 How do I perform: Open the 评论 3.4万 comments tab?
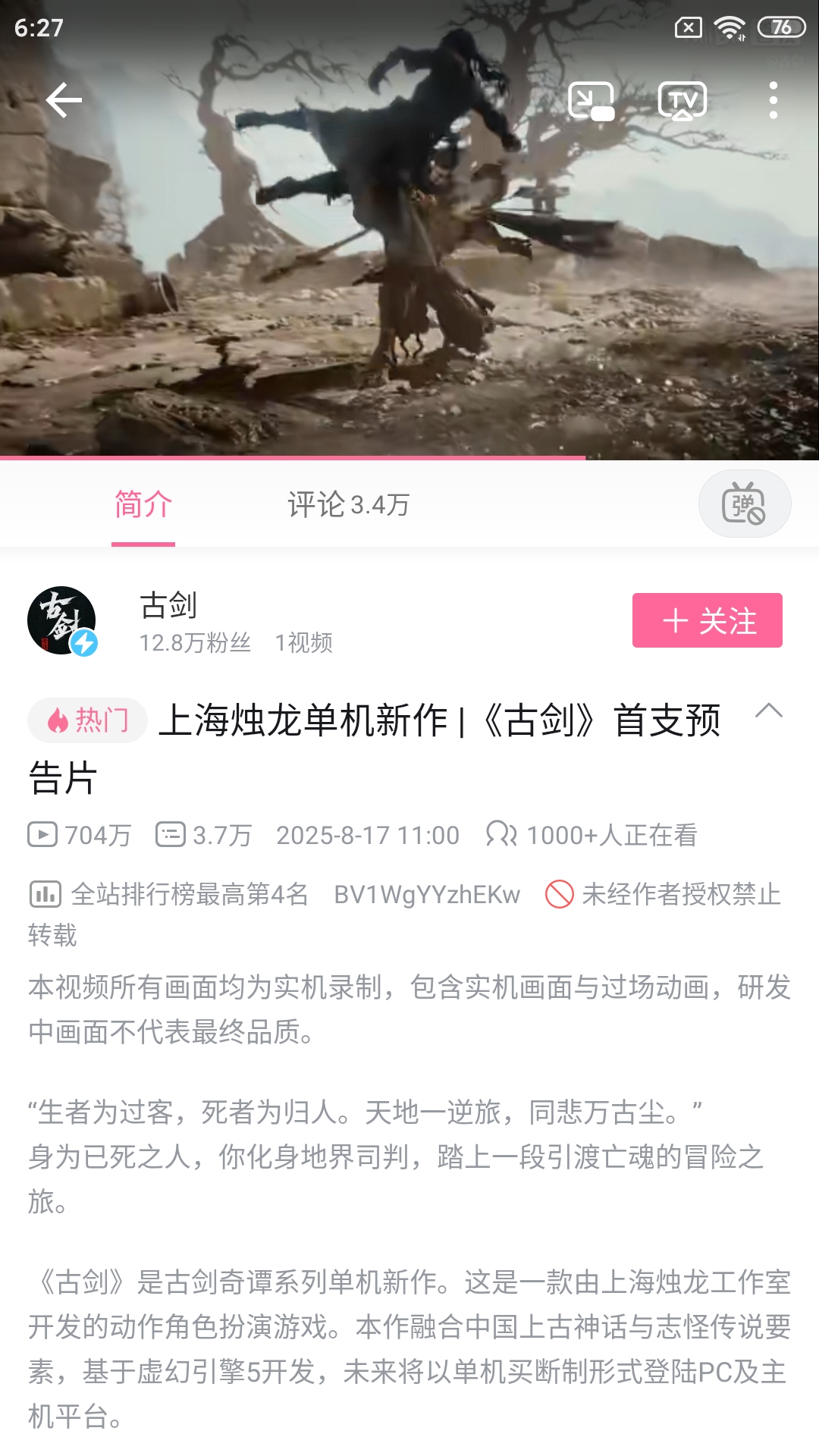(x=348, y=504)
